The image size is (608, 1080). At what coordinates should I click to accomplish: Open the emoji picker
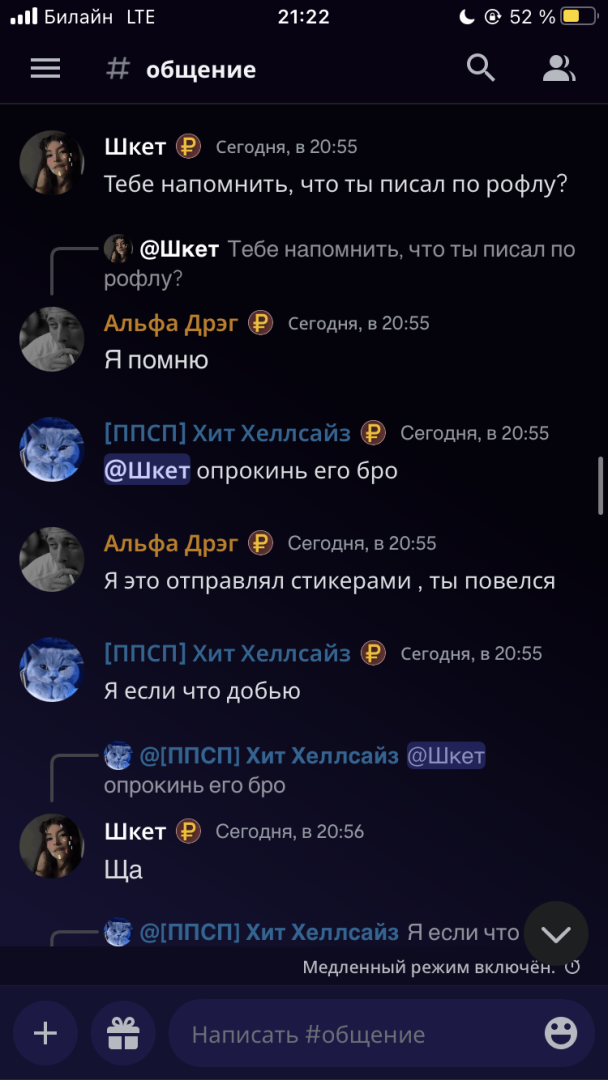click(x=561, y=1034)
